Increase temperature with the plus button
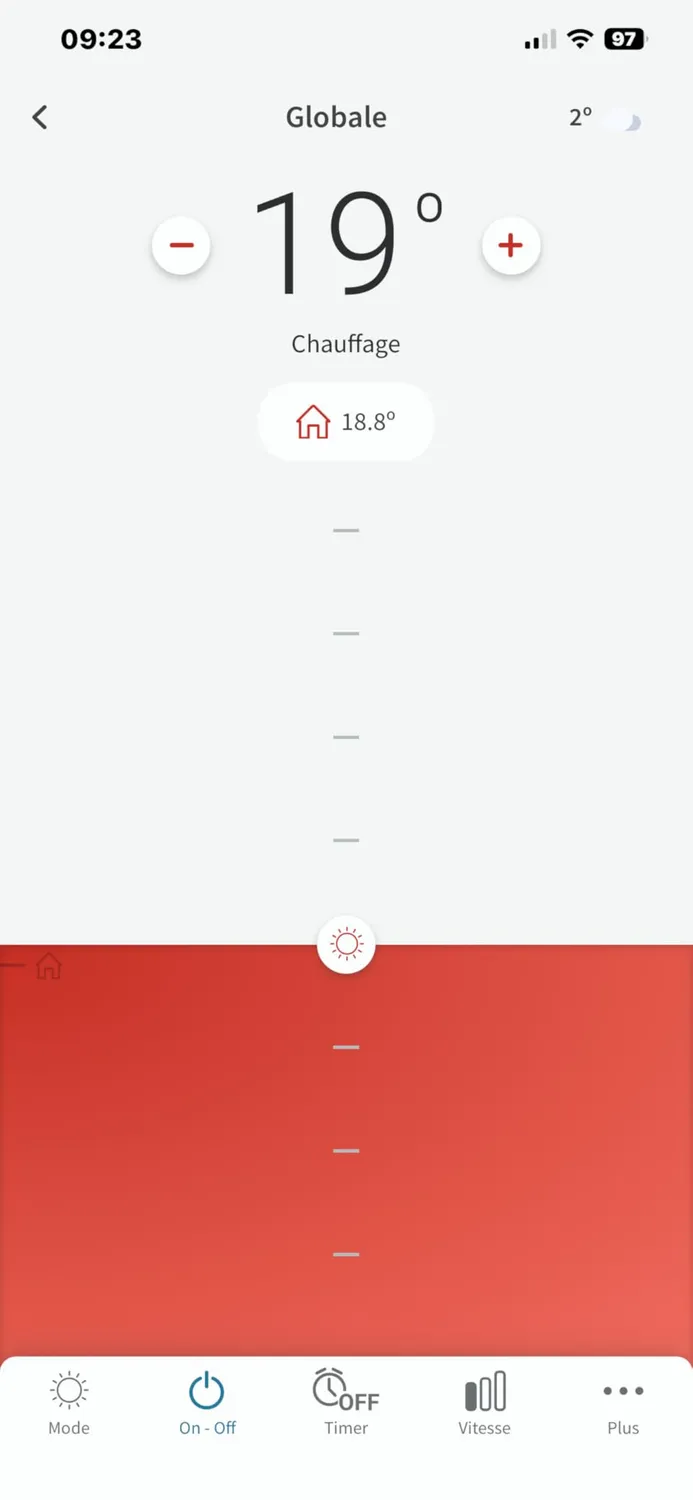The image size is (693, 1500). click(511, 245)
